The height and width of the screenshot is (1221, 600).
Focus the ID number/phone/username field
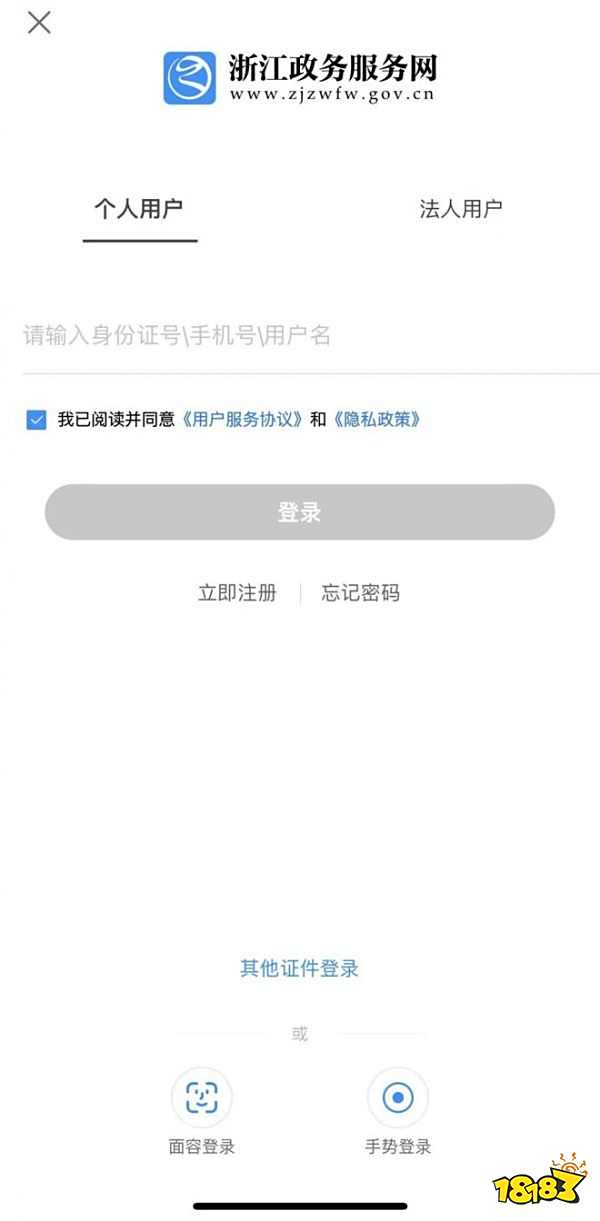[x=300, y=336]
